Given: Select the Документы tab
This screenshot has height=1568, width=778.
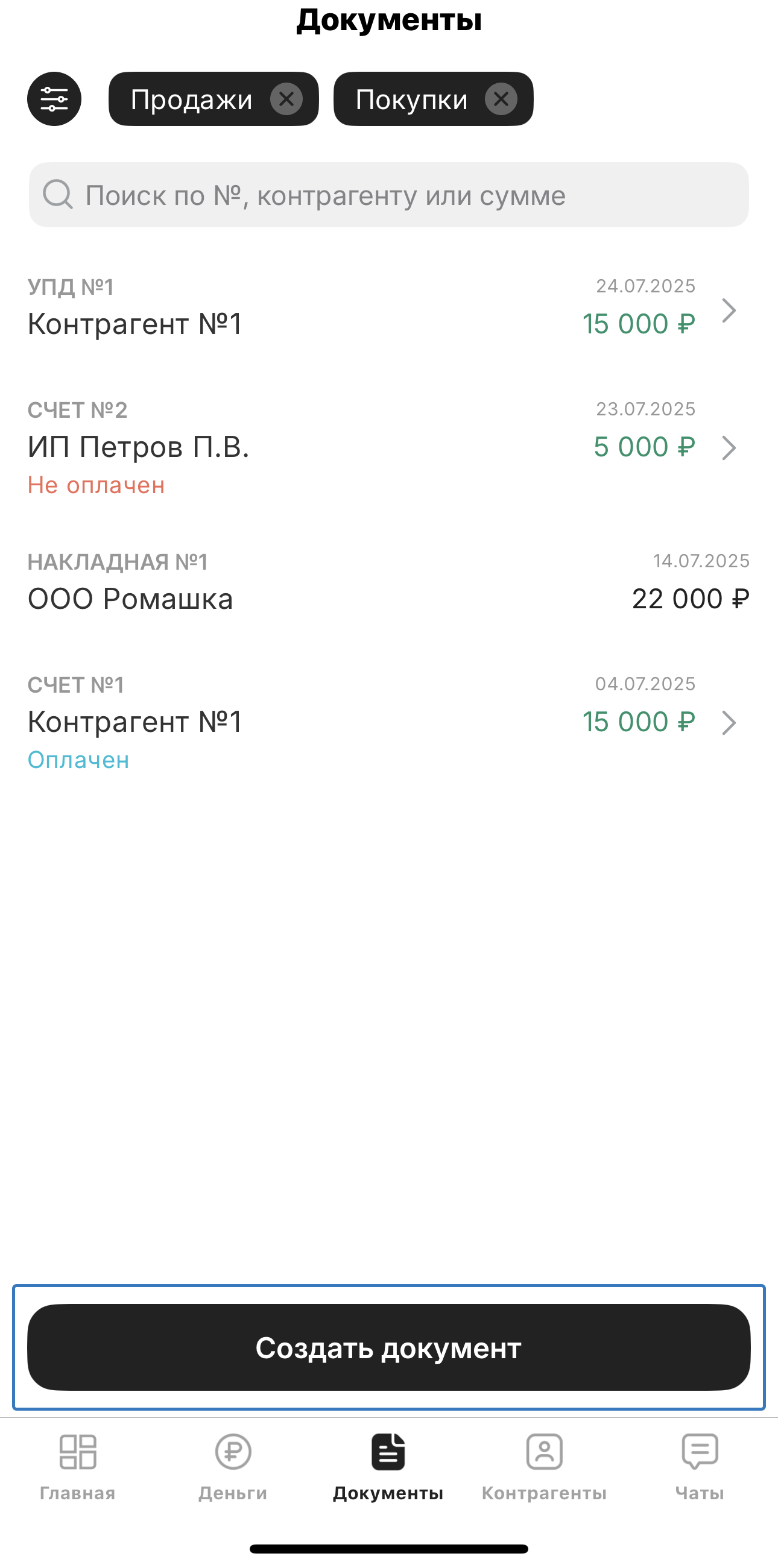Looking at the screenshot, I should pyautogui.click(x=388, y=1467).
